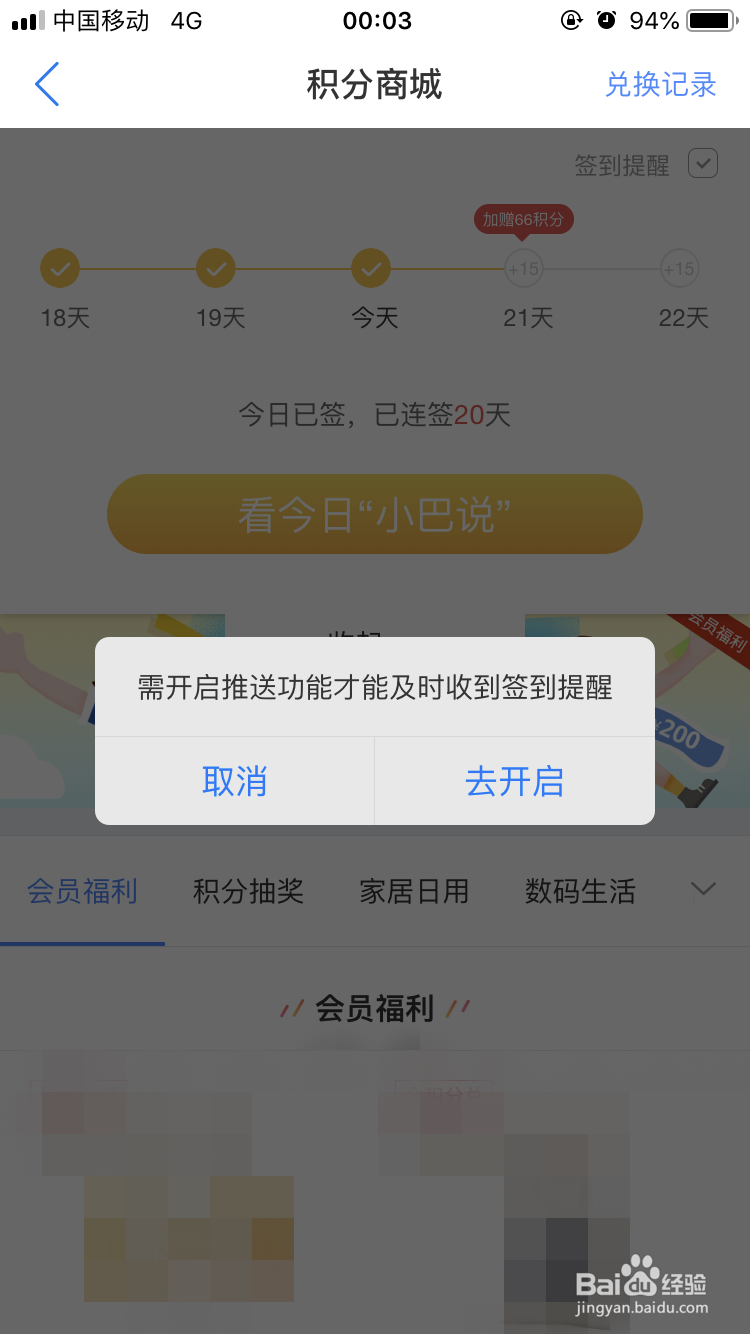The height and width of the screenshot is (1334, 750).
Task: Tap the back arrow to exit points mall
Action: coord(46,84)
